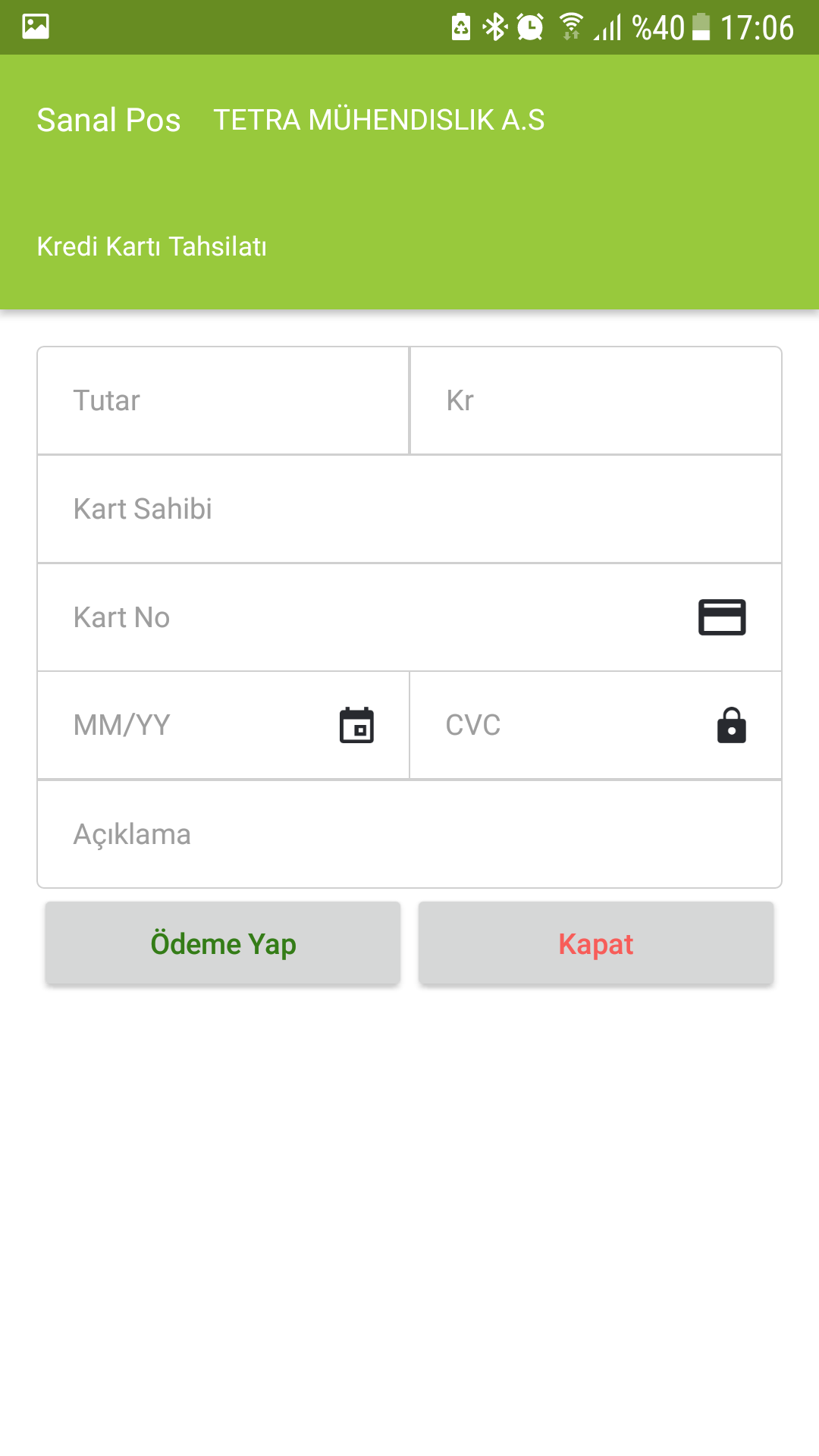Tap the MM/YY expiry date field
This screenshot has height=1456, width=819.
tap(197, 726)
